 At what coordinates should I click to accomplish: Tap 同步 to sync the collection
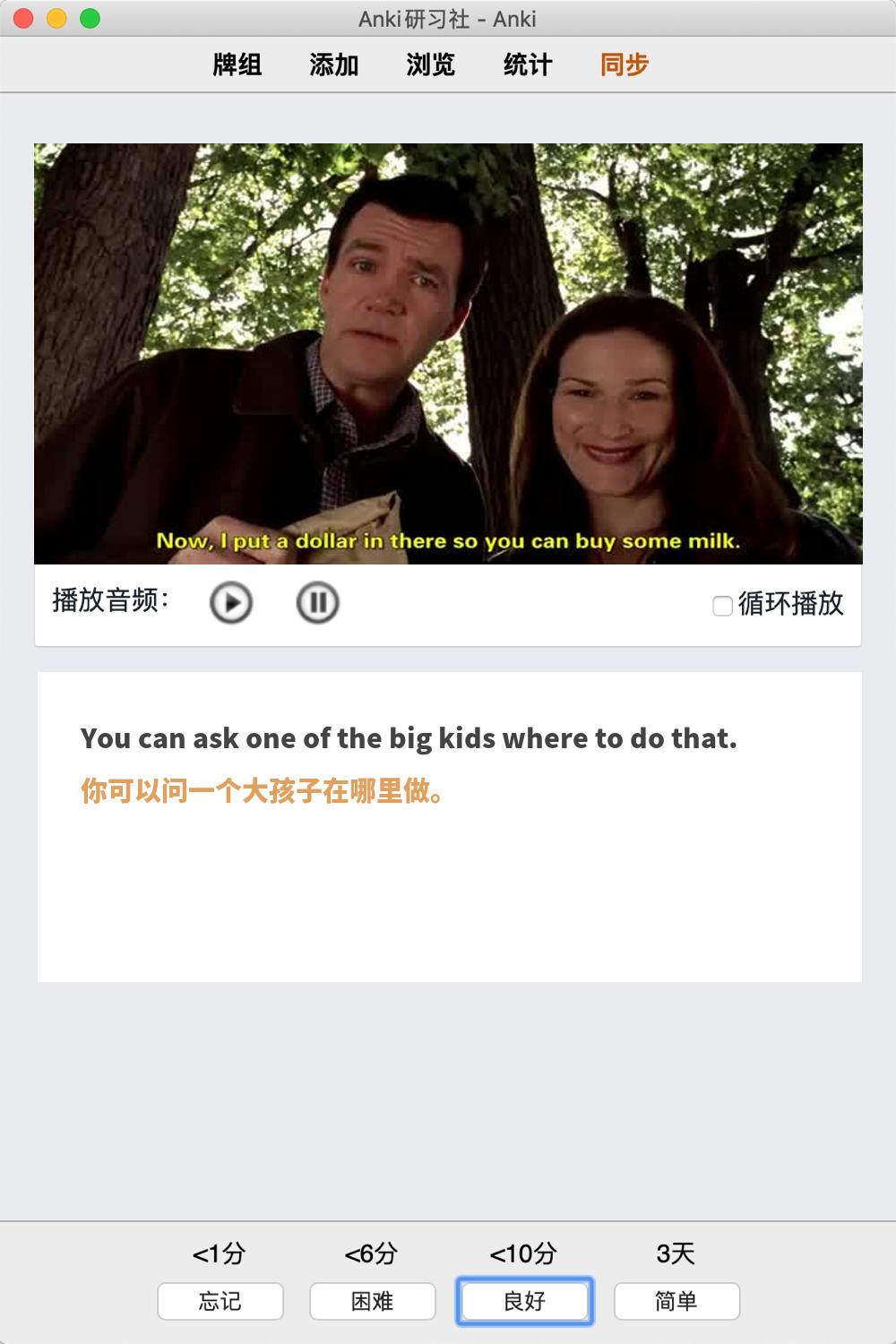625,65
